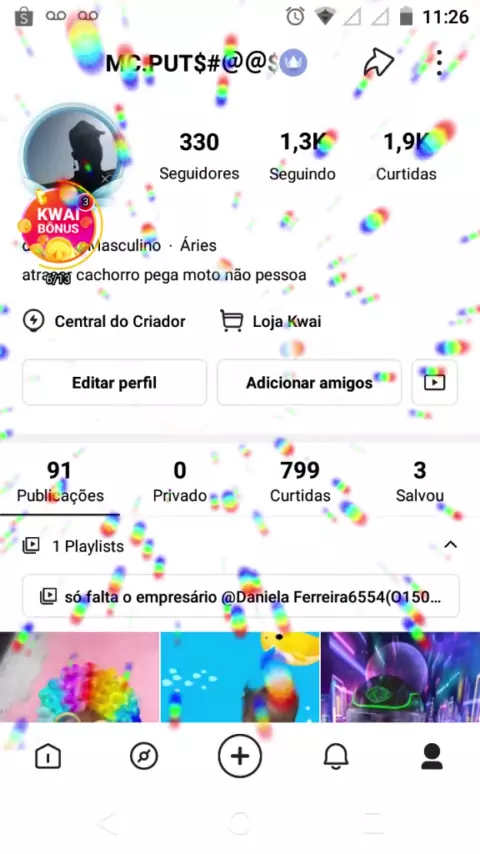Collapse the Playlists section chevron

click(450, 545)
